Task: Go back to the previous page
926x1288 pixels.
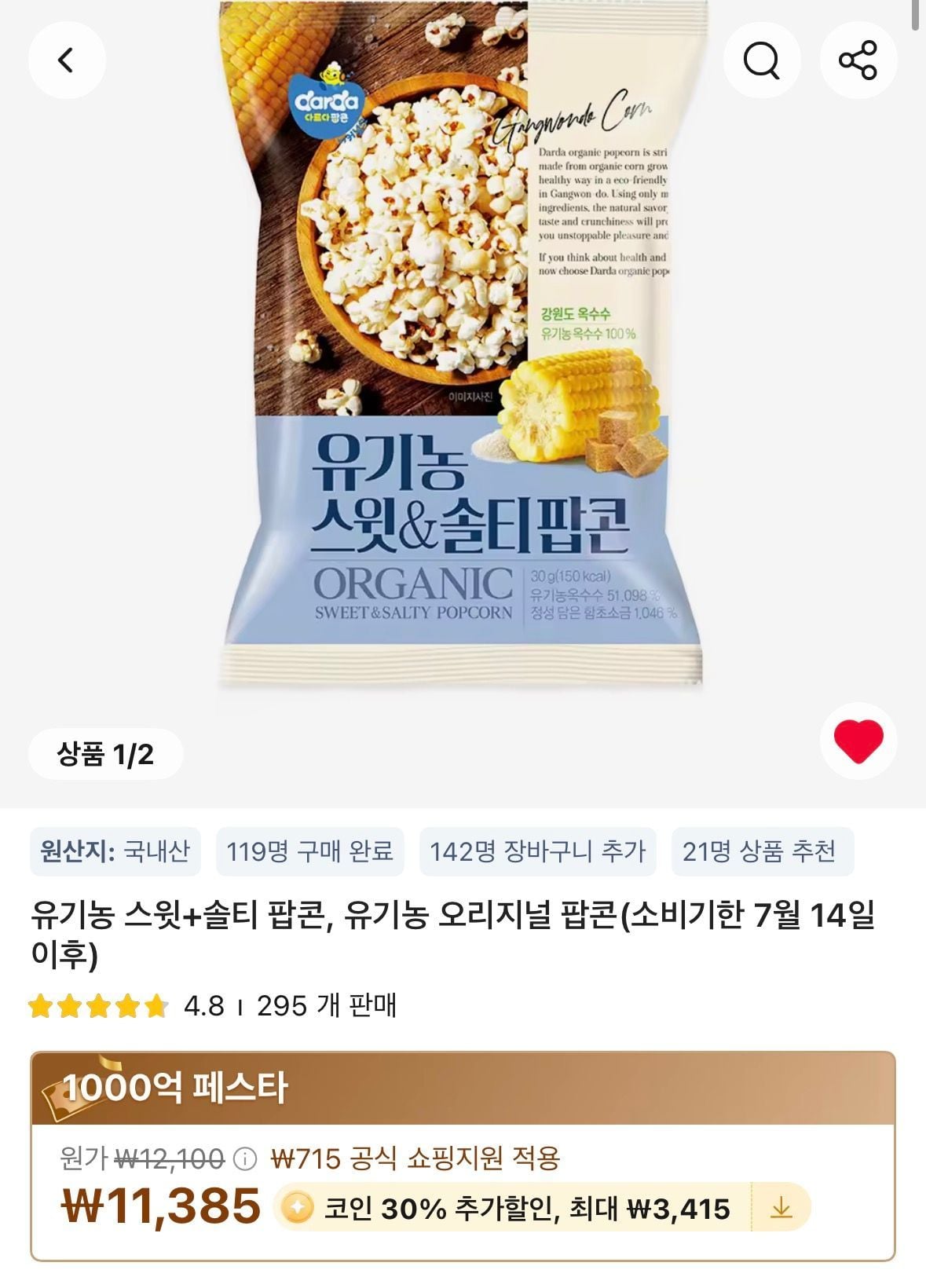Action: point(67,60)
